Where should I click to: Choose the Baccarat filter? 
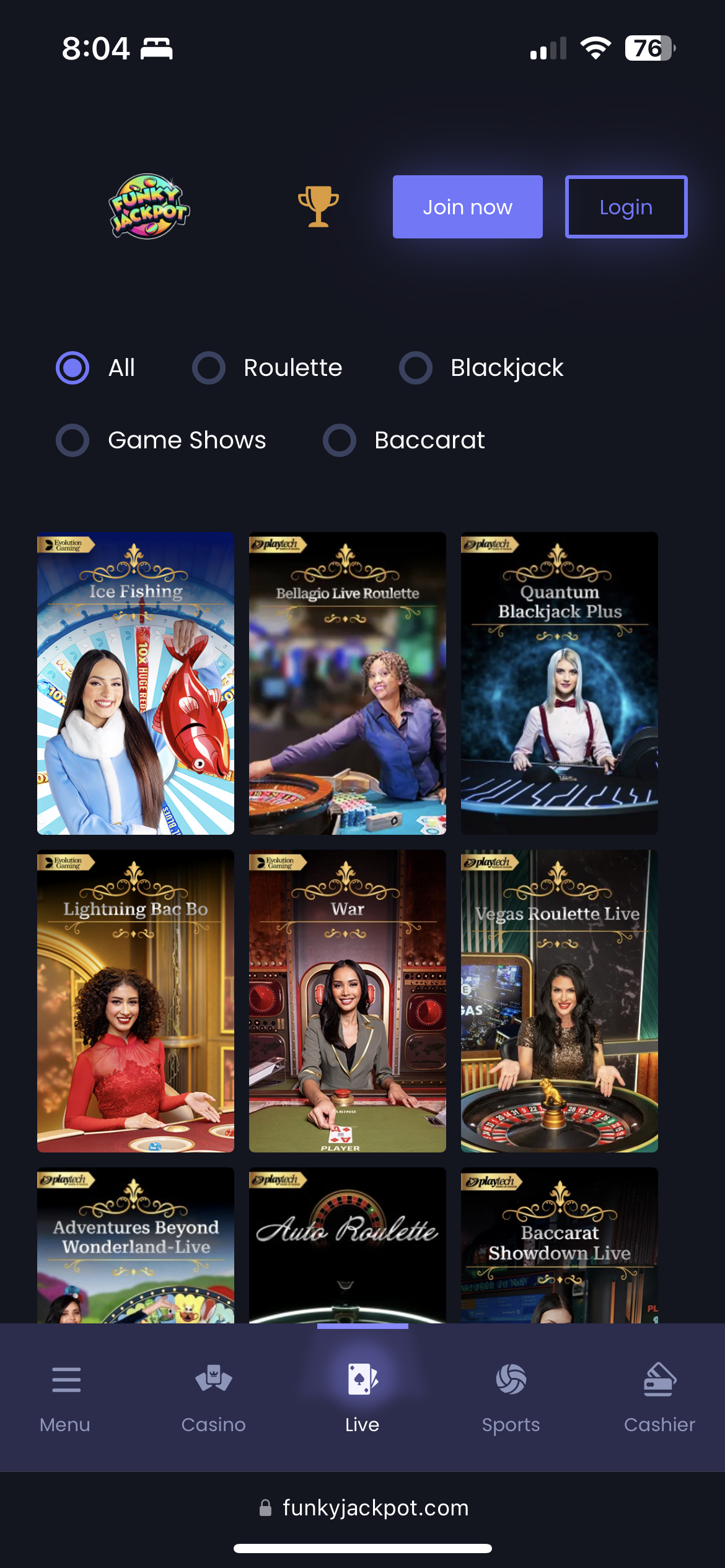(x=340, y=440)
